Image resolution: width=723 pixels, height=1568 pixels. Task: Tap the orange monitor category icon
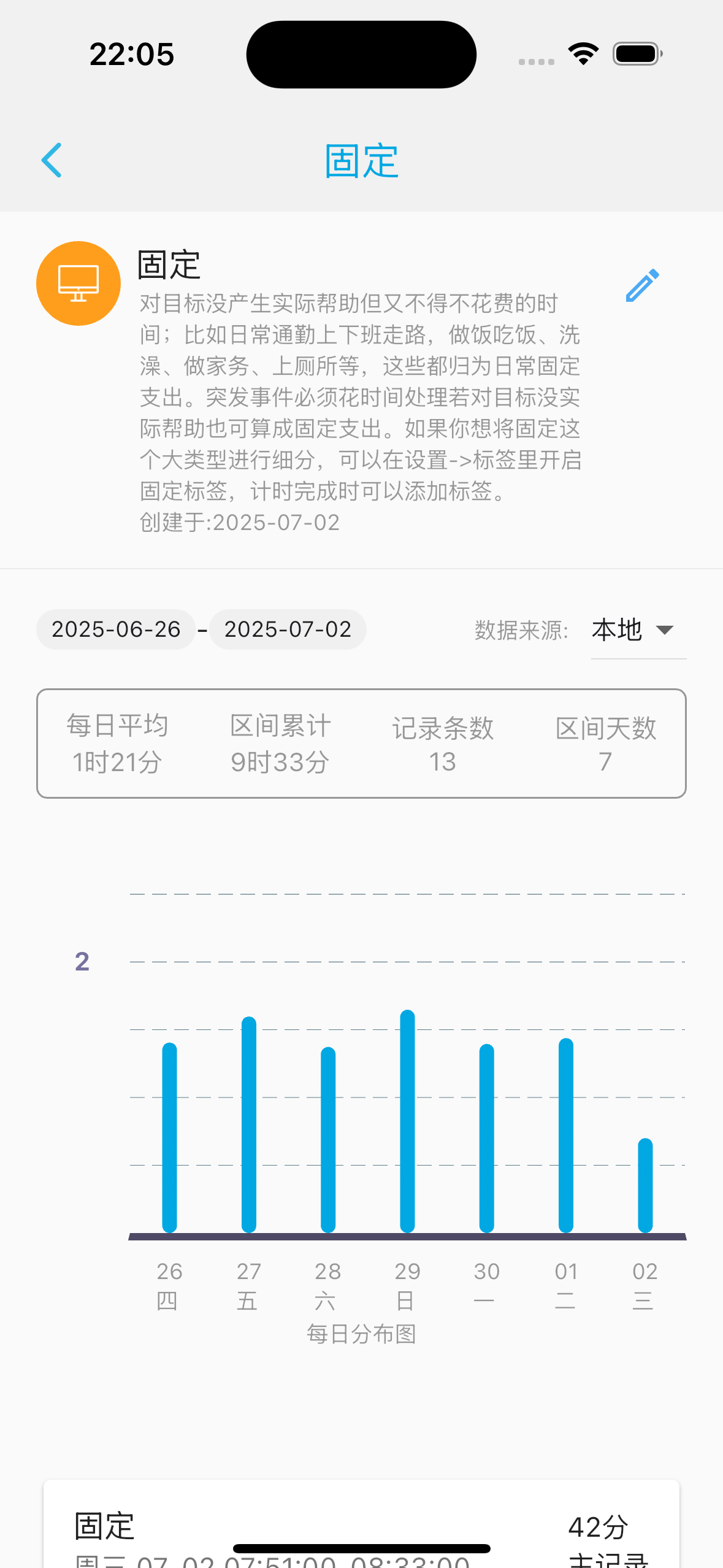78,283
